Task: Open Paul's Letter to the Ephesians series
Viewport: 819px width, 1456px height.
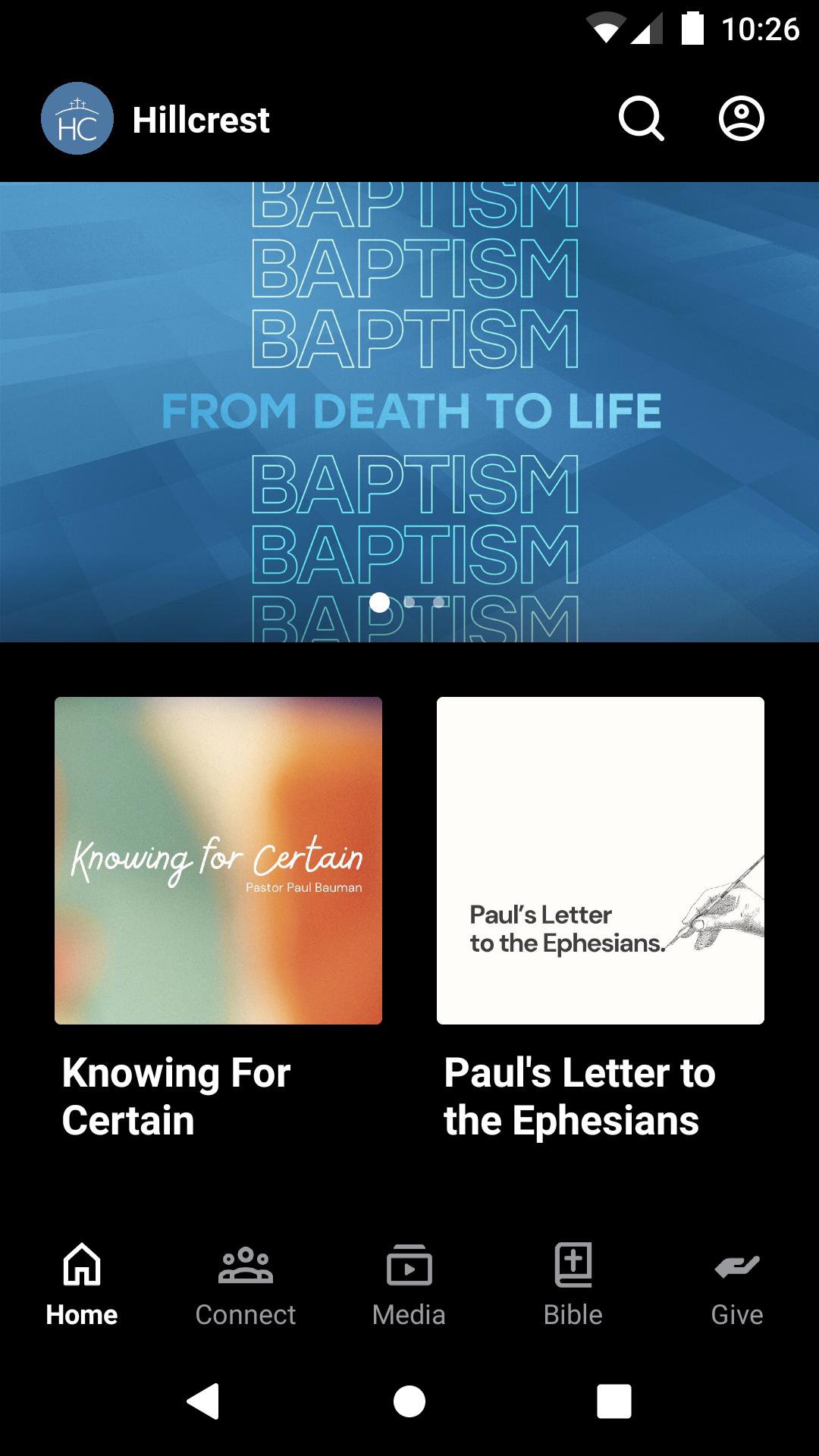Action: pyautogui.click(x=601, y=861)
